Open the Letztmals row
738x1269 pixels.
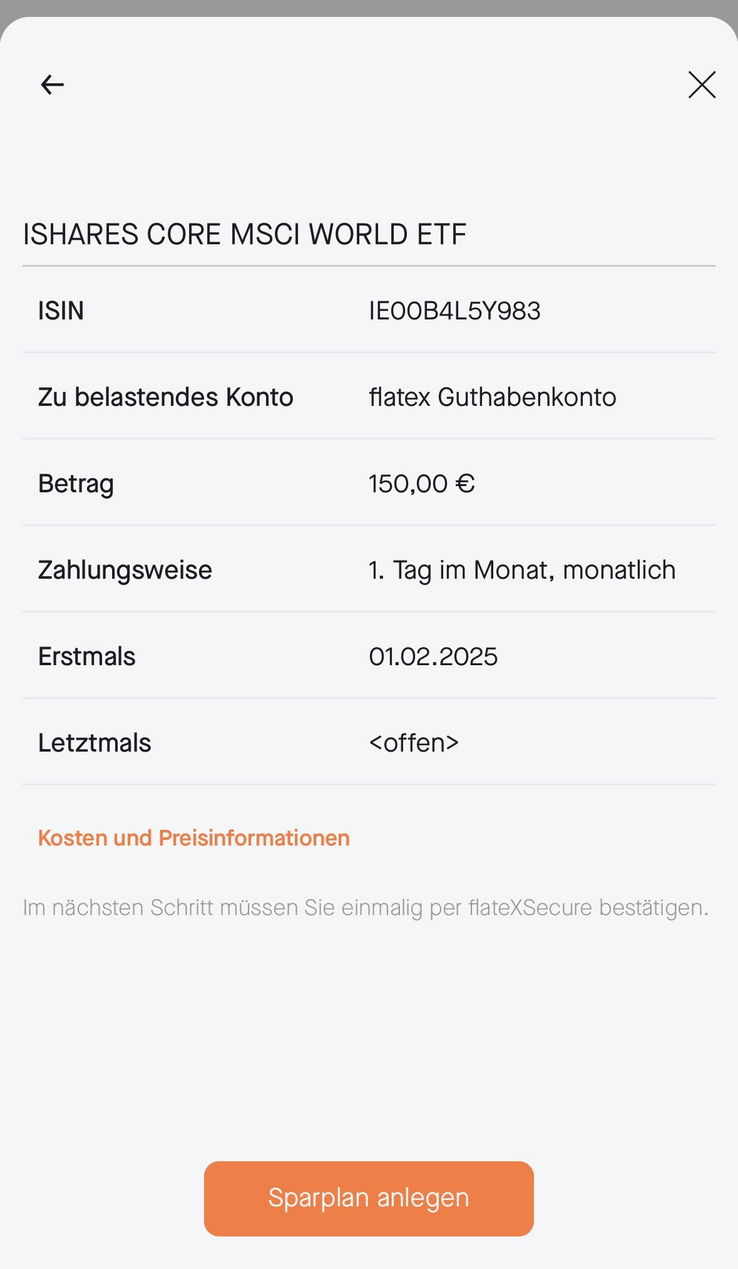pyautogui.click(x=369, y=742)
